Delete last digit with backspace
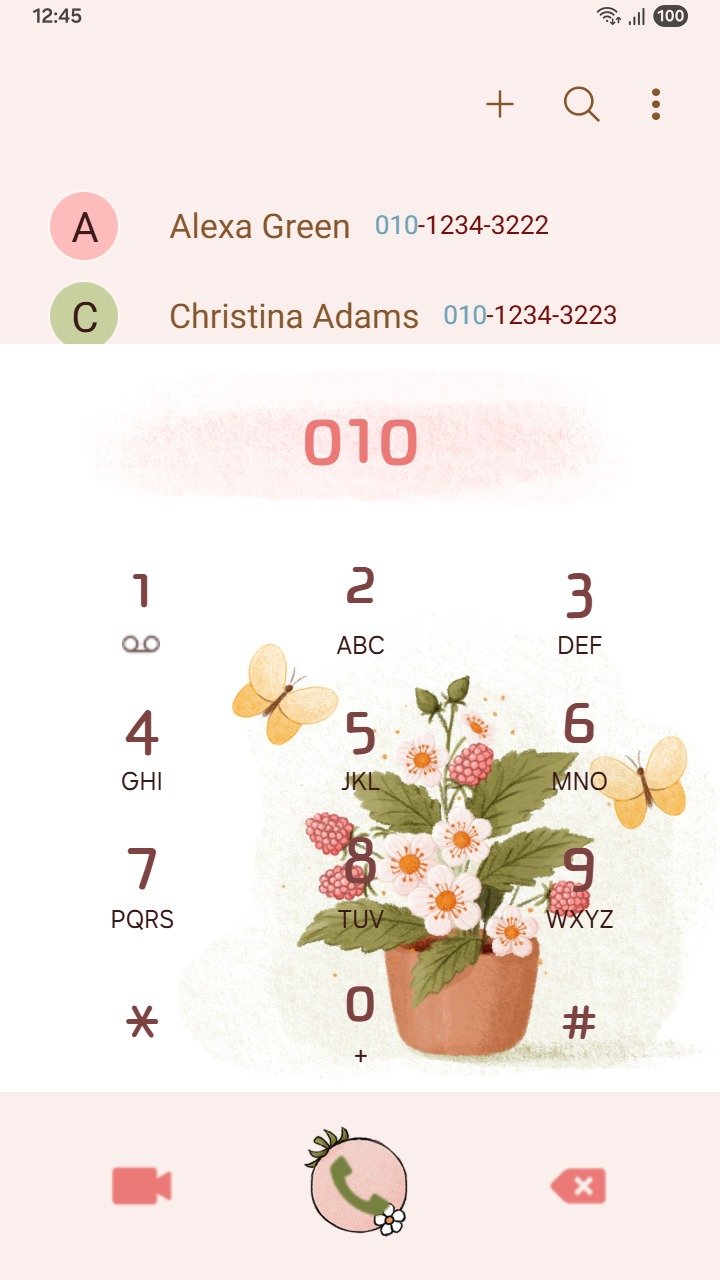 tap(578, 1186)
